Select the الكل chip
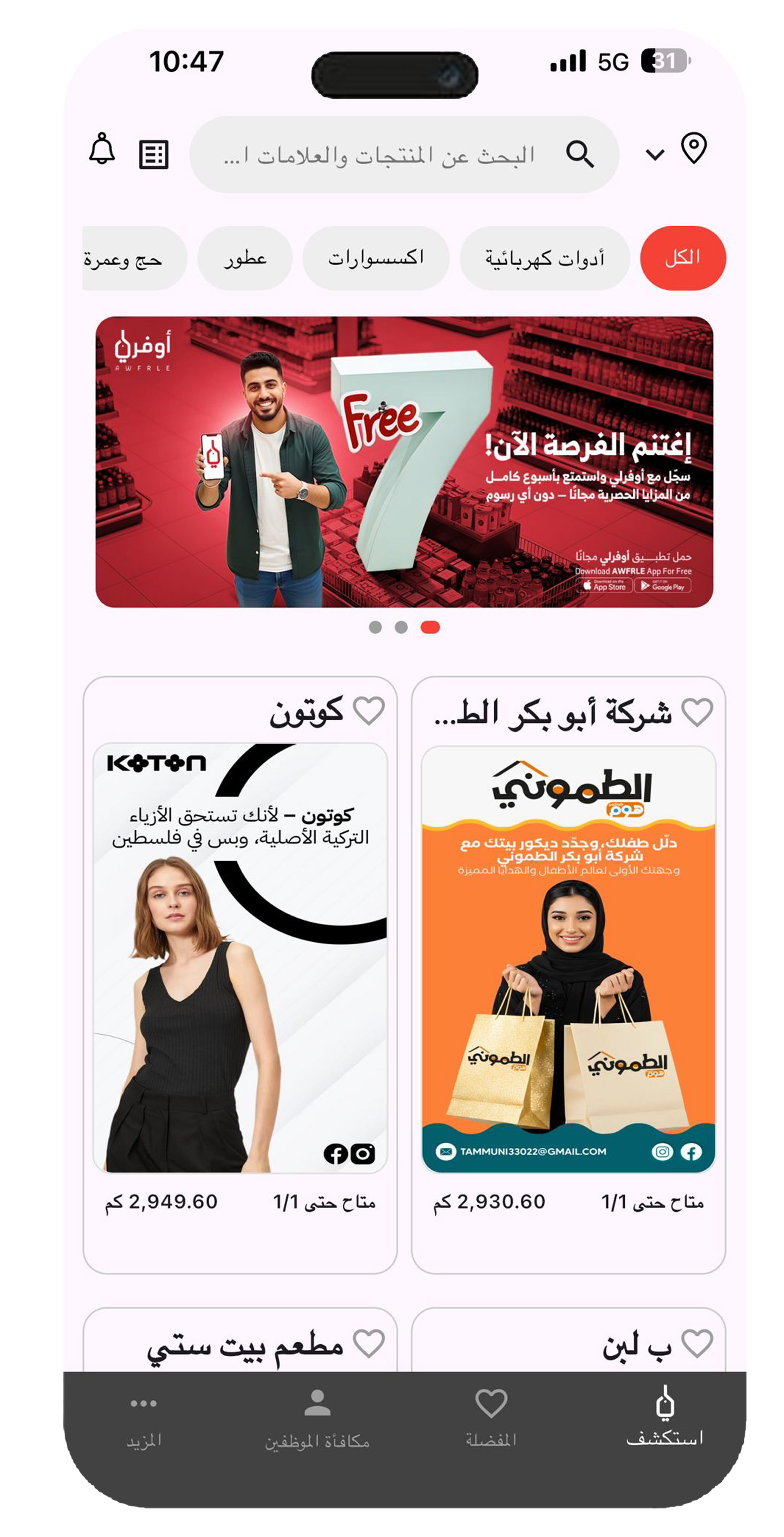784x1537 pixels. point(682,258)
